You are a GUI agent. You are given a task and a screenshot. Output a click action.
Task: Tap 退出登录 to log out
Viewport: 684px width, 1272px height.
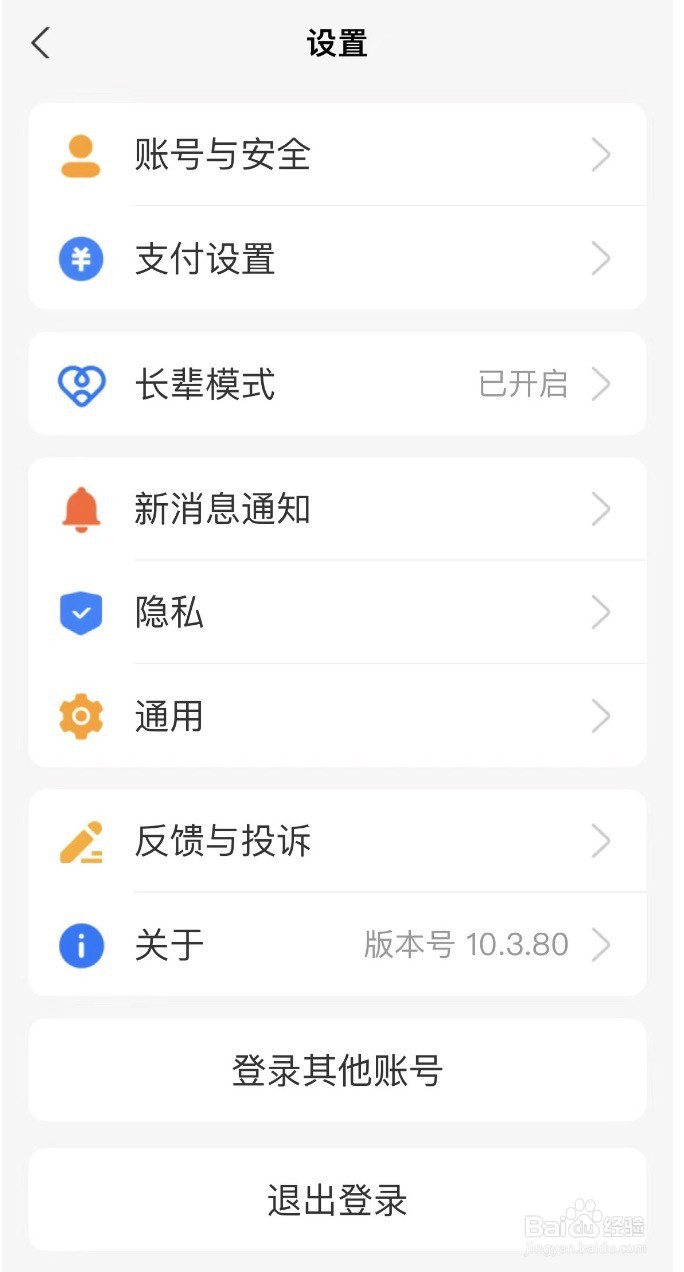point(337,1199)
